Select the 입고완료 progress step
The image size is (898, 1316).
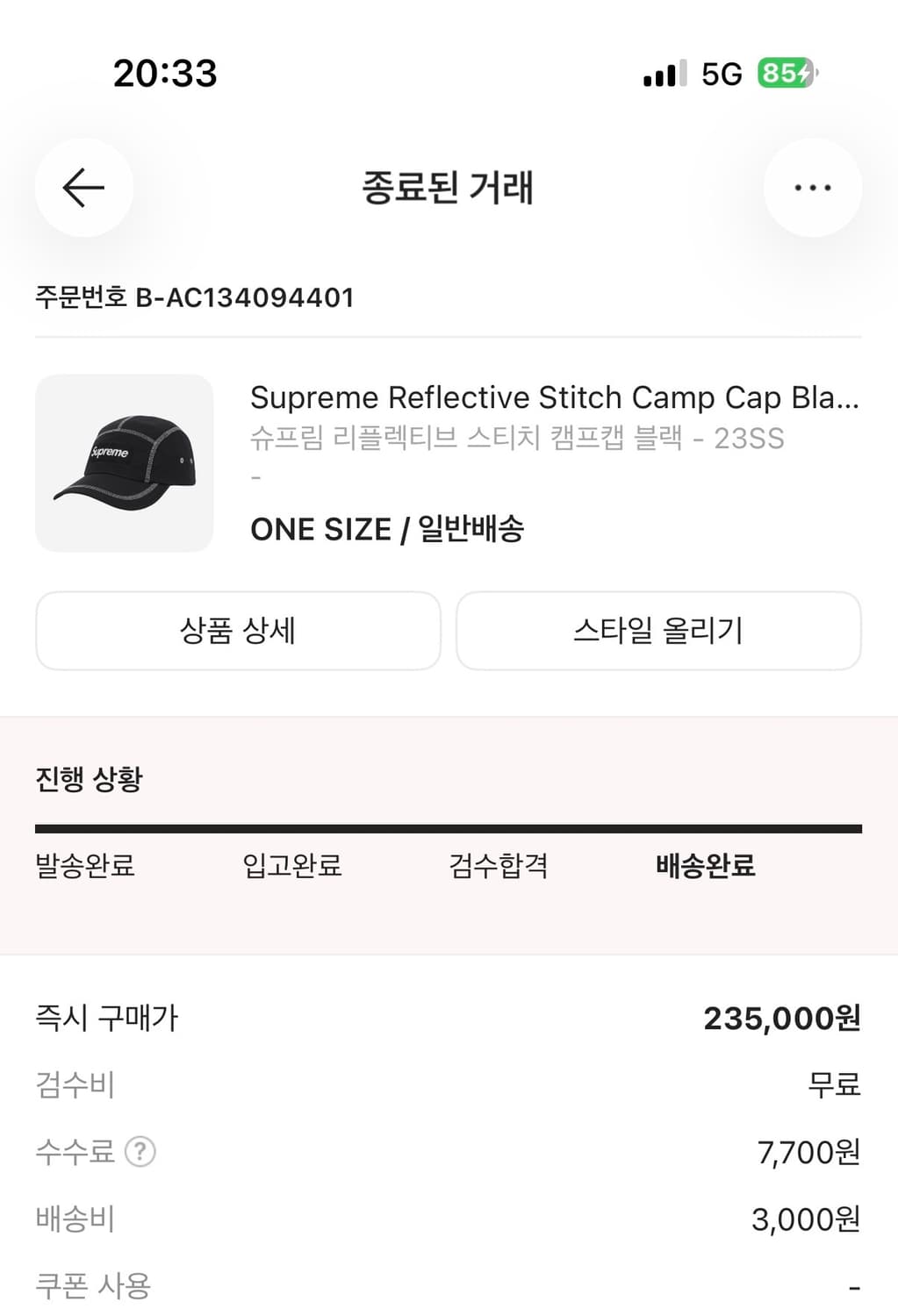(x=291, y=867)
